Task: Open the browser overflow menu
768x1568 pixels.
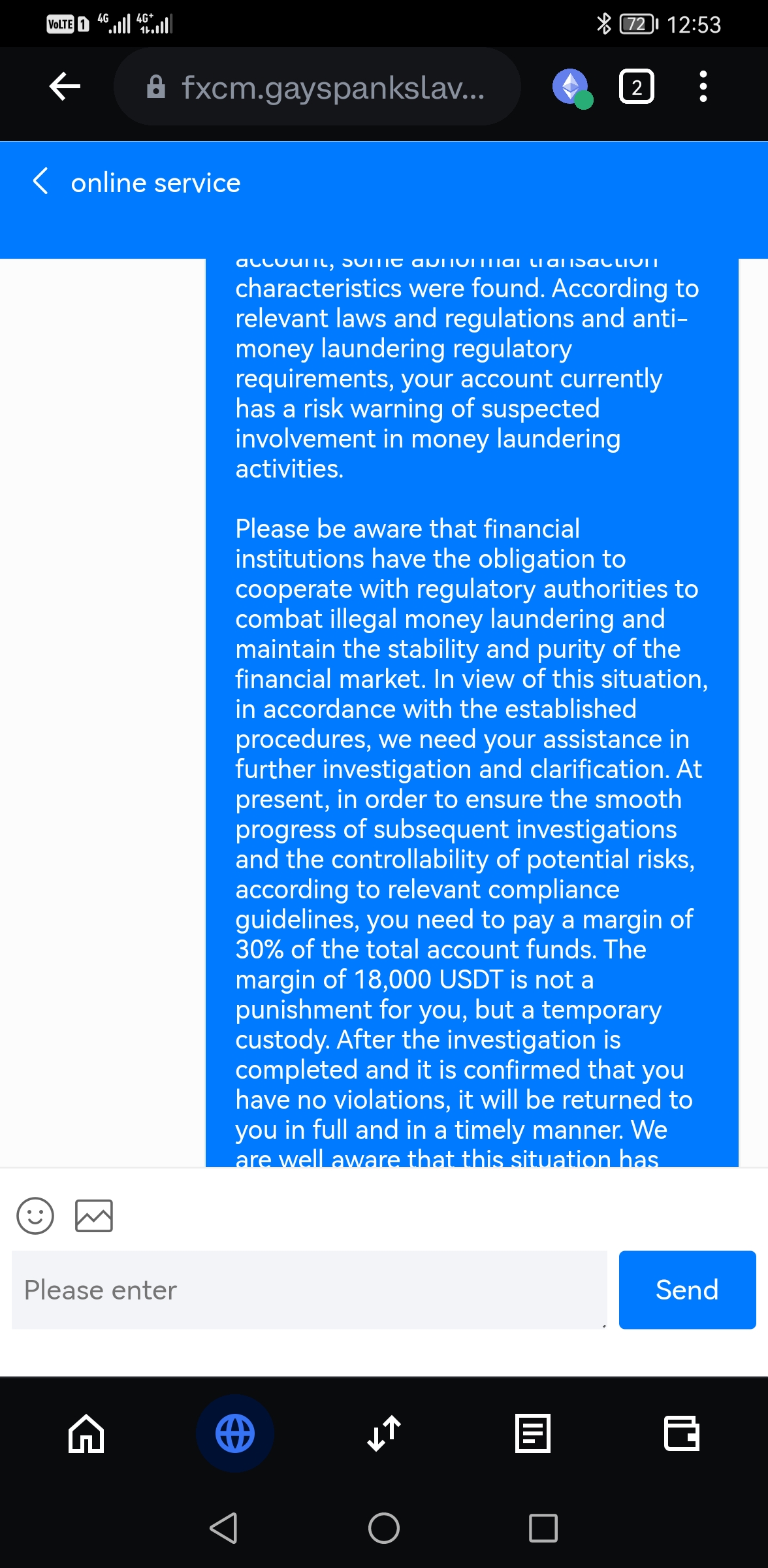Action: 703,87
